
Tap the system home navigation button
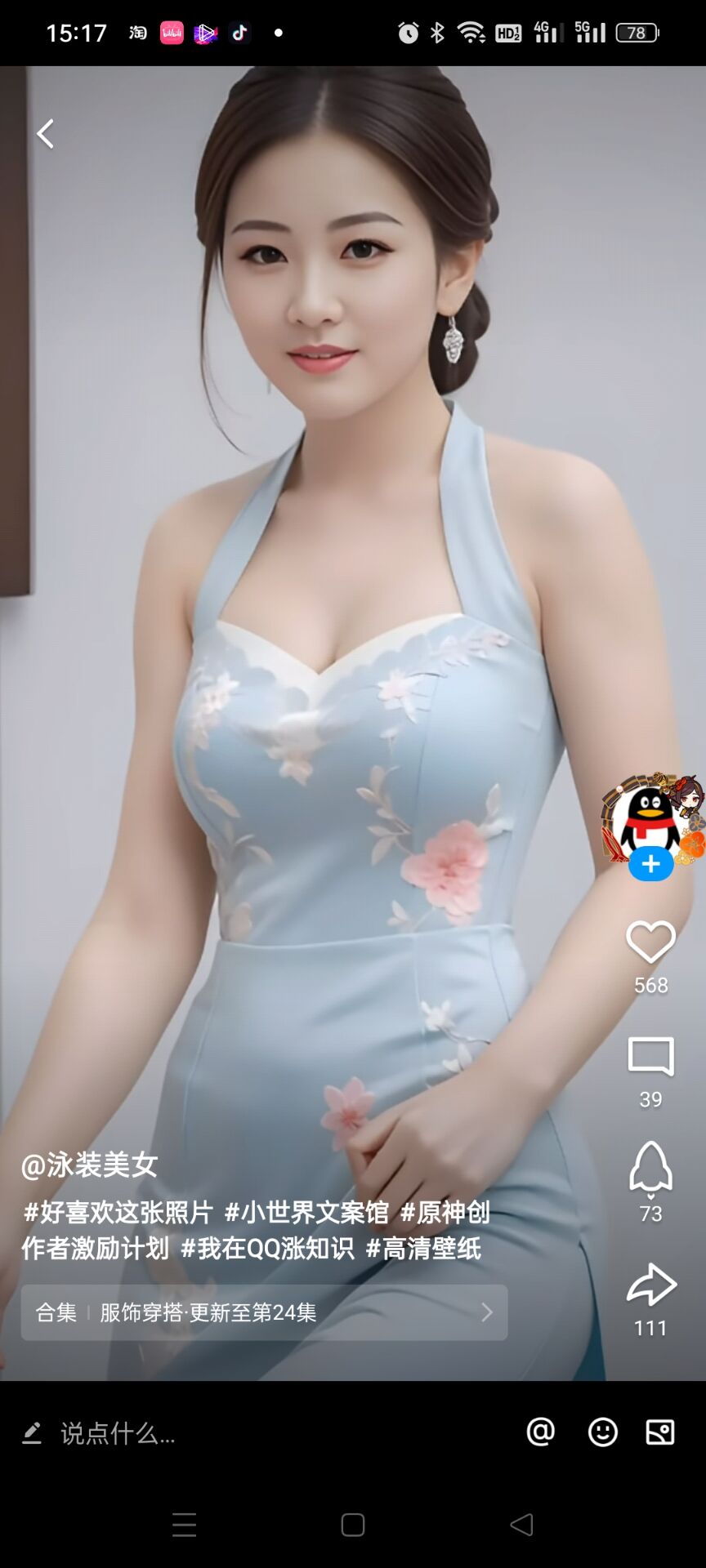pos(353,1525)
